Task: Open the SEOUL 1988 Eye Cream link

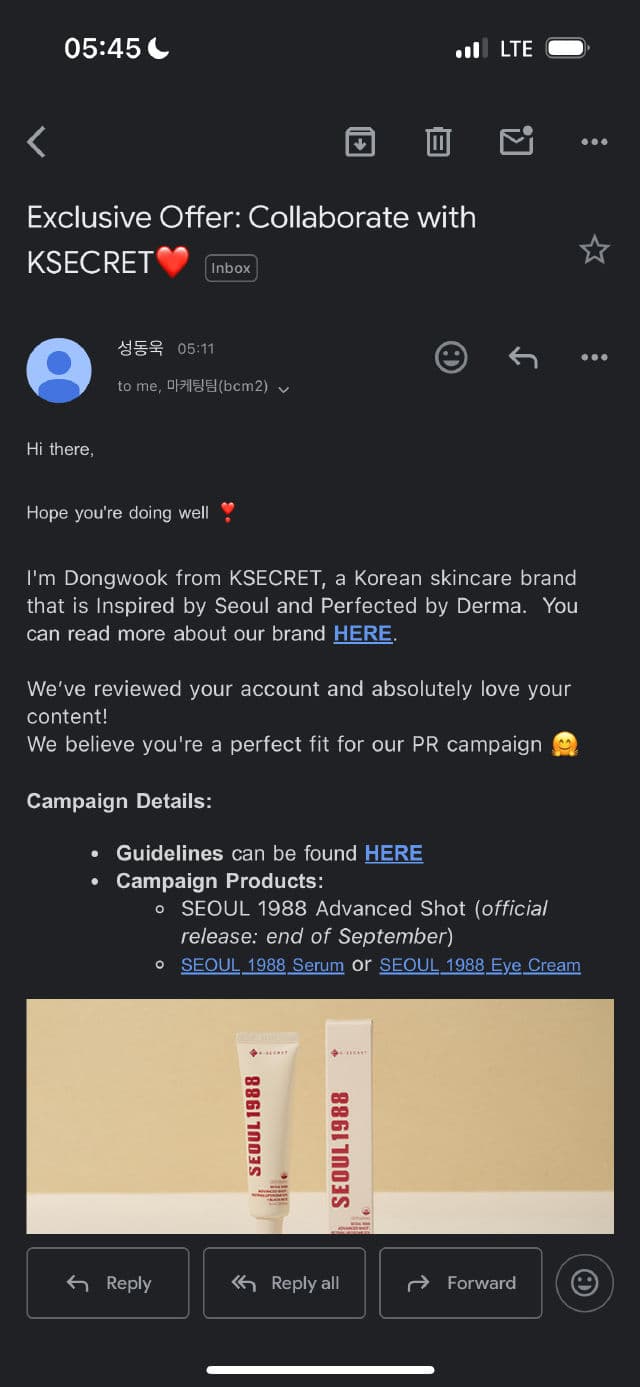Action: click(480, 965)
